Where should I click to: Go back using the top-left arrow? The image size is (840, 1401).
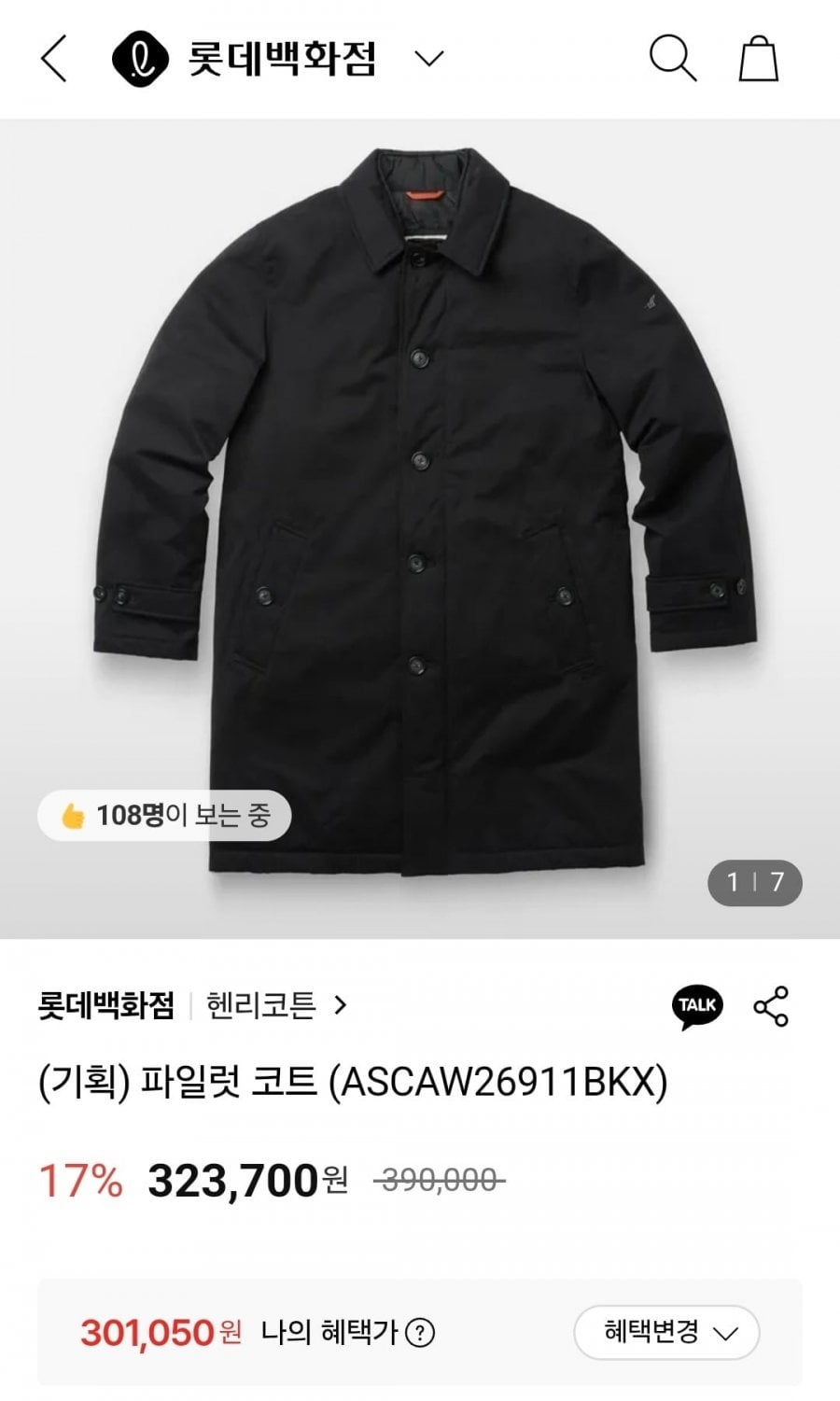(x=54, y=59)
